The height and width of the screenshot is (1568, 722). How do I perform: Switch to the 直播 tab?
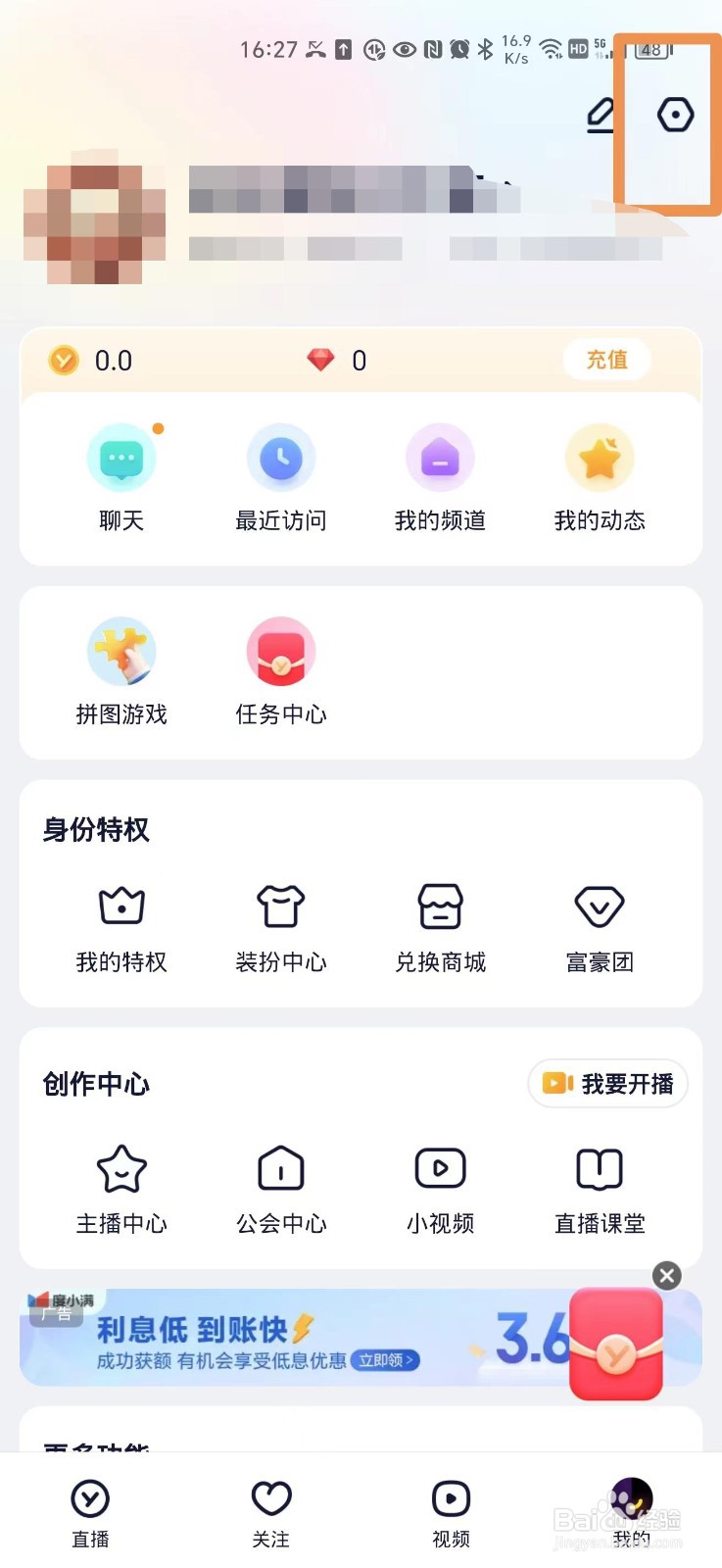(90, 1512)
